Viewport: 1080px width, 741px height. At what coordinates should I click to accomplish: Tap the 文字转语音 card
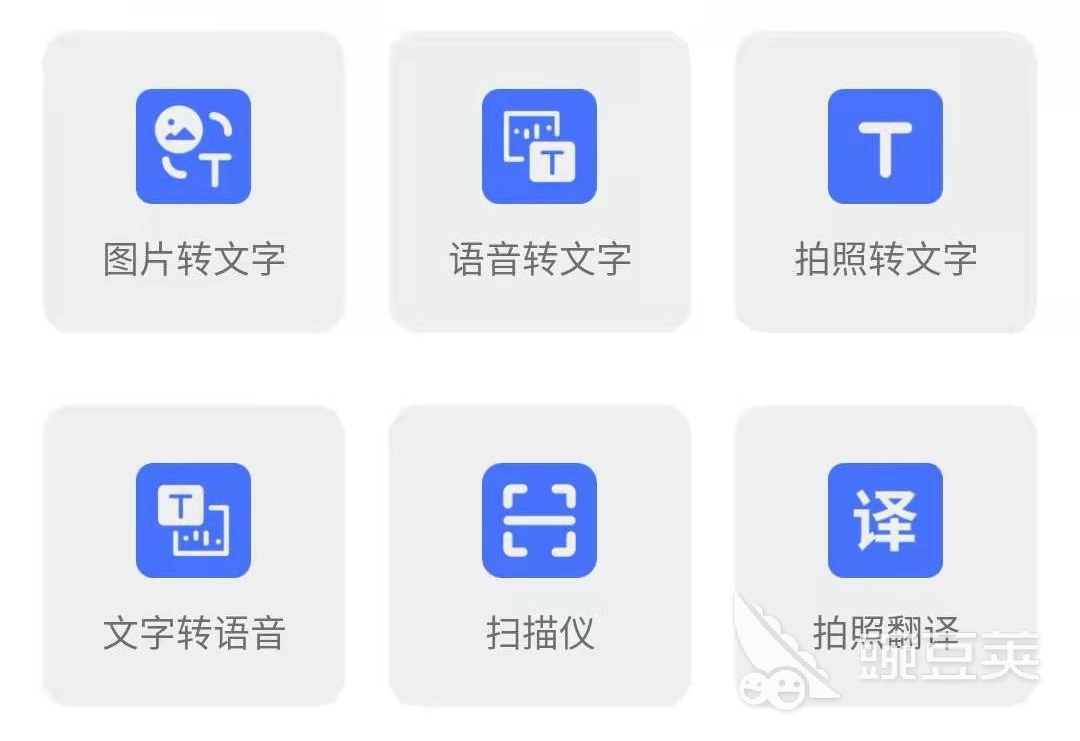tap(193, 555)
